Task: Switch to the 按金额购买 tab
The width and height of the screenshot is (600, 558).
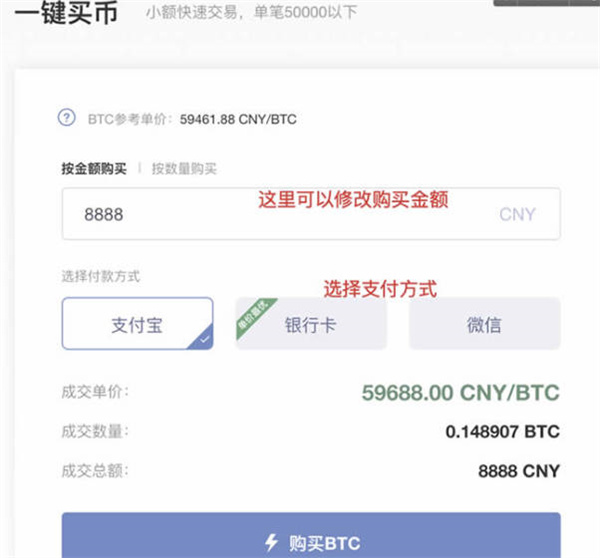Action: 94,168
